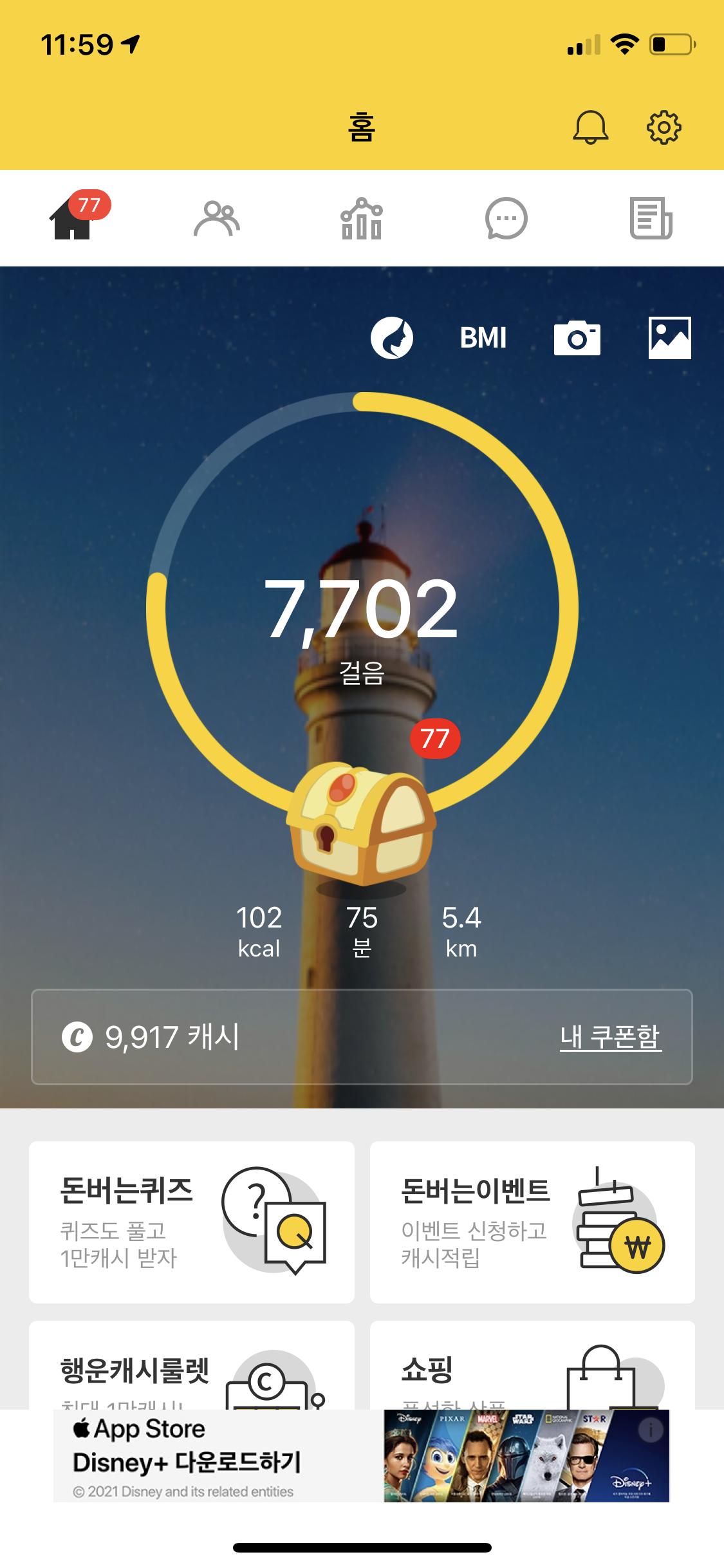
Task: Switch to the statistics chart tab
Action: click(x=361, y=219)
